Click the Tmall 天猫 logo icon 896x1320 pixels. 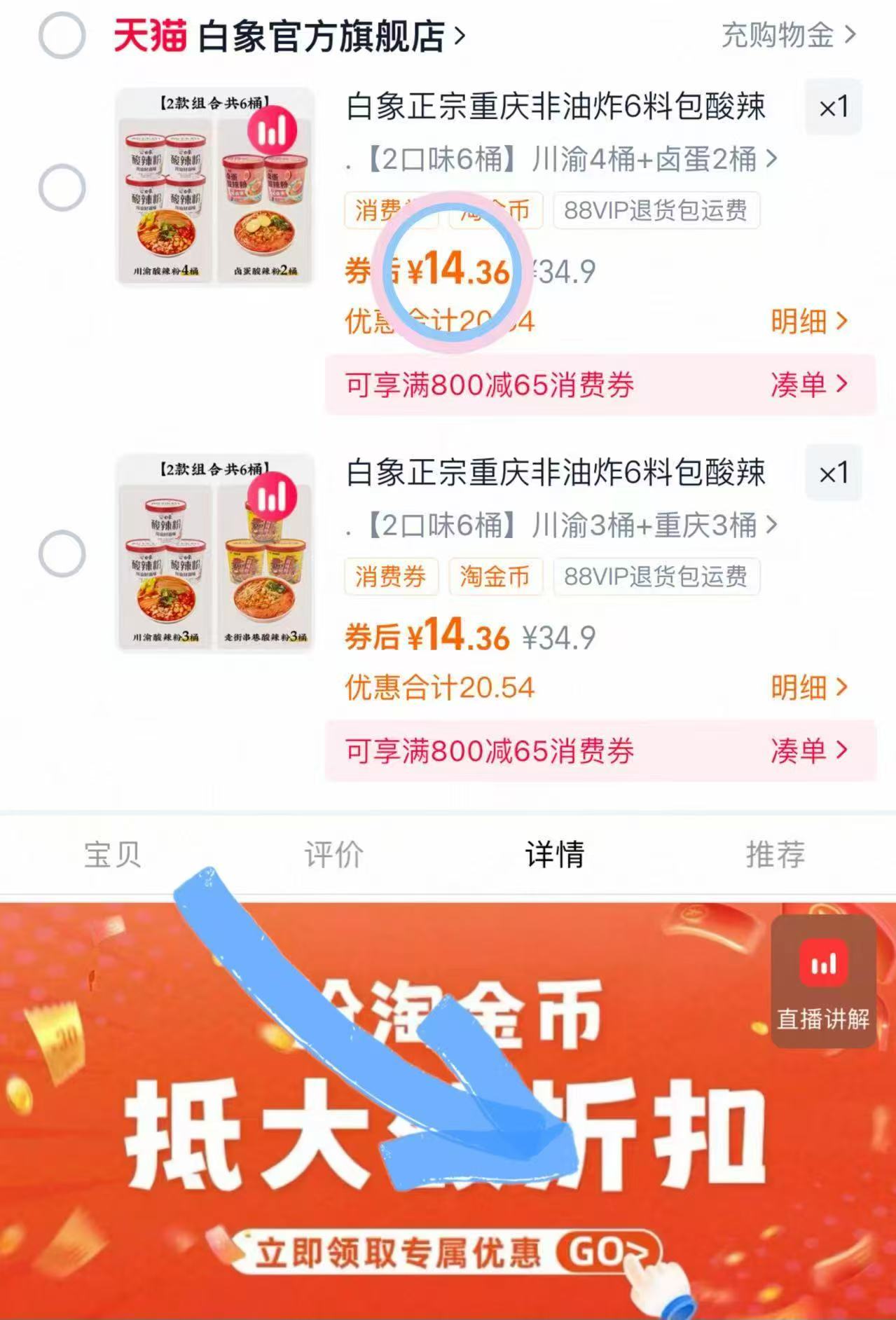pyautogui.click(x=149, y=34)
